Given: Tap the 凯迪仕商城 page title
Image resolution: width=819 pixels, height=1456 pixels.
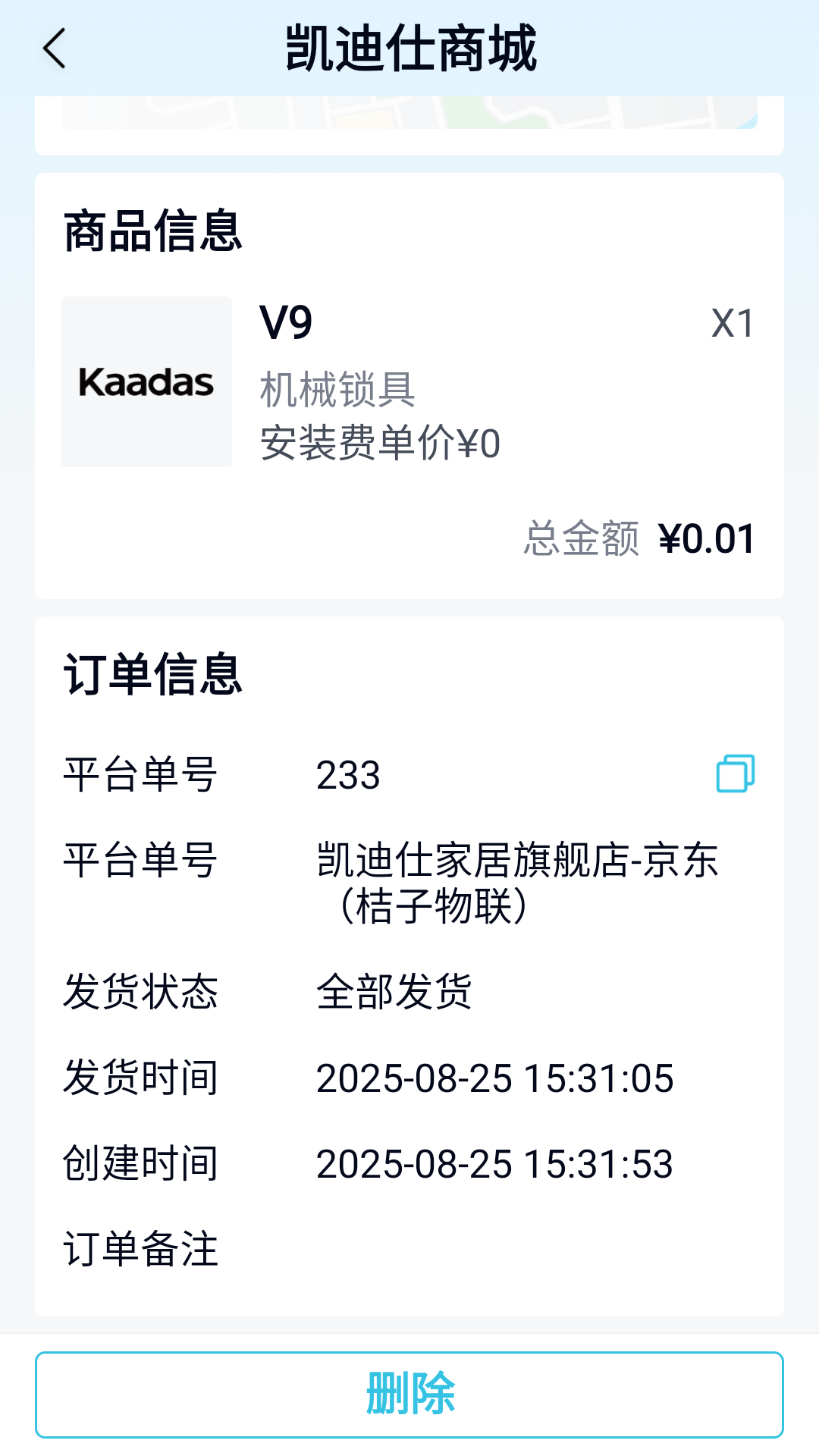Looking at the screenshot, I should click(409, 48).
